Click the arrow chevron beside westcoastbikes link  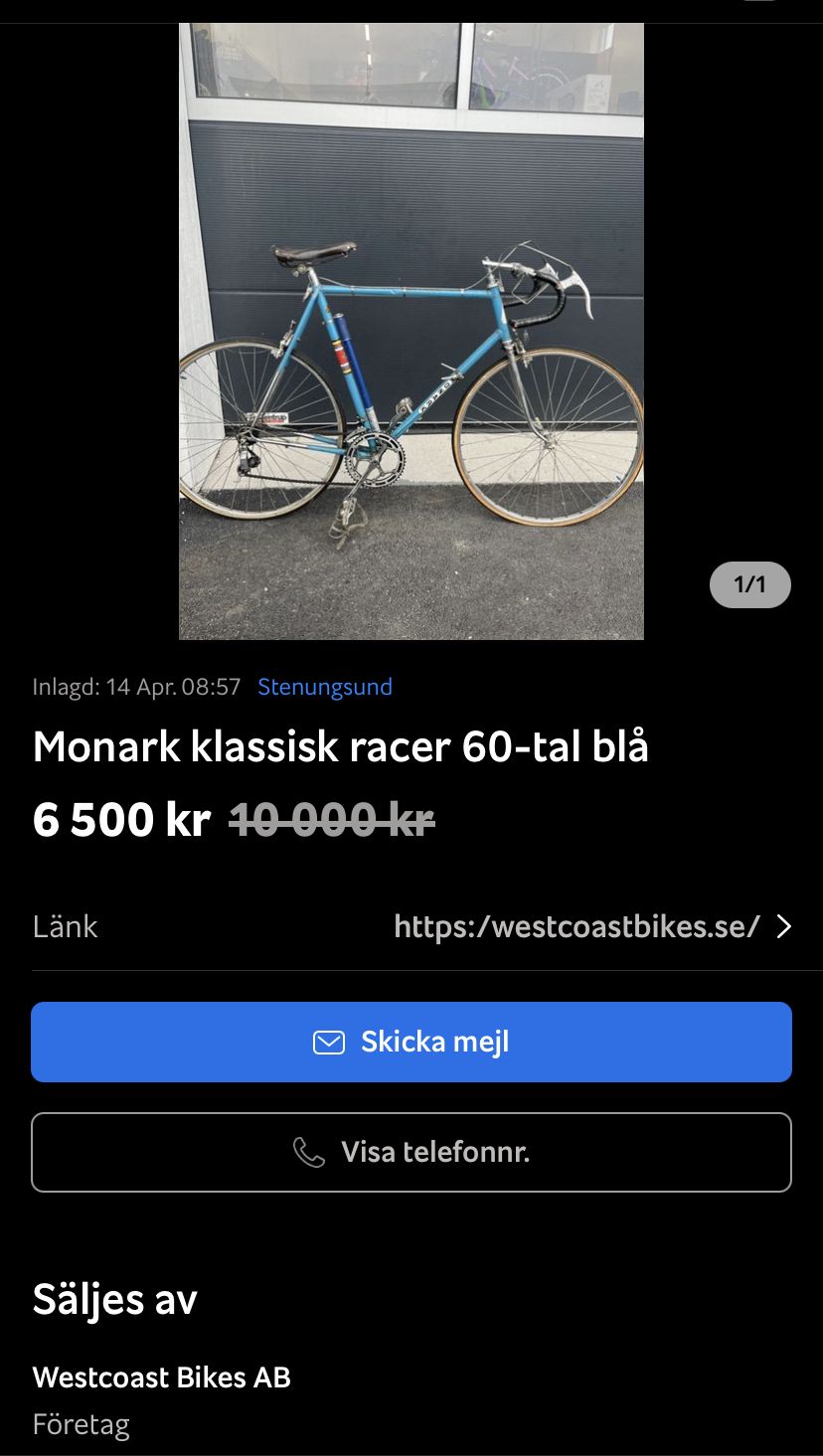click(784, 926)
